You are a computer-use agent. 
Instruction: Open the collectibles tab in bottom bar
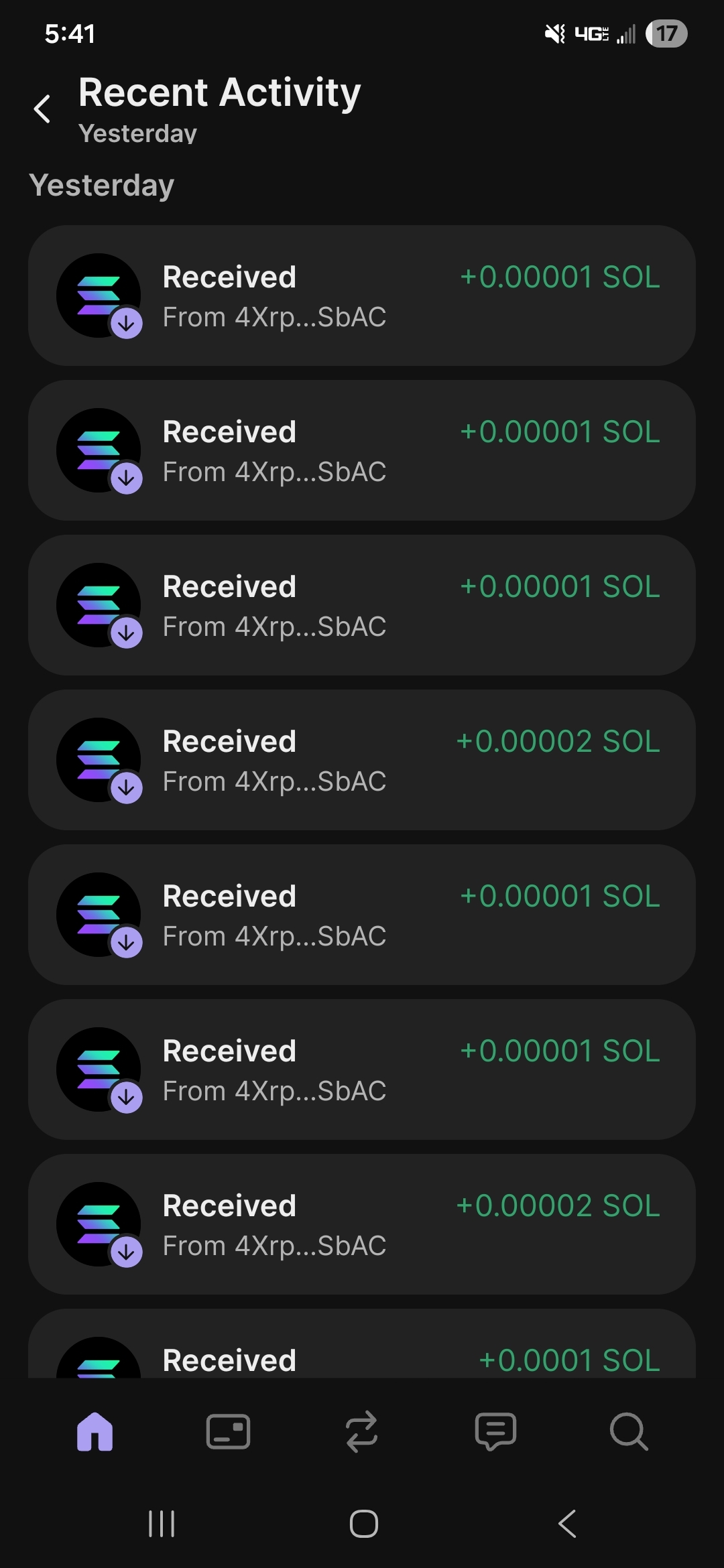pos(228,1432)
